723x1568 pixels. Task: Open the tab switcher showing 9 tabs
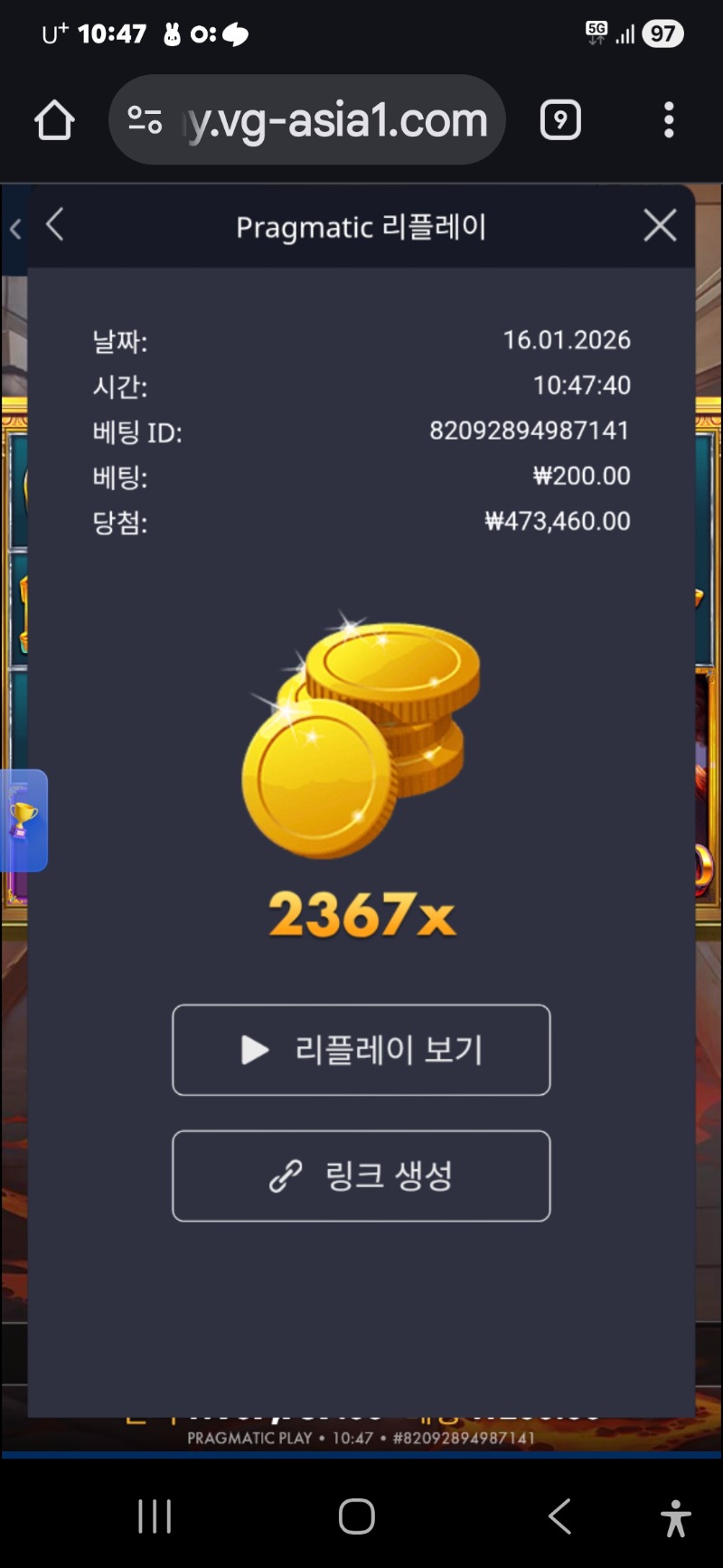(x=560, y=120)
